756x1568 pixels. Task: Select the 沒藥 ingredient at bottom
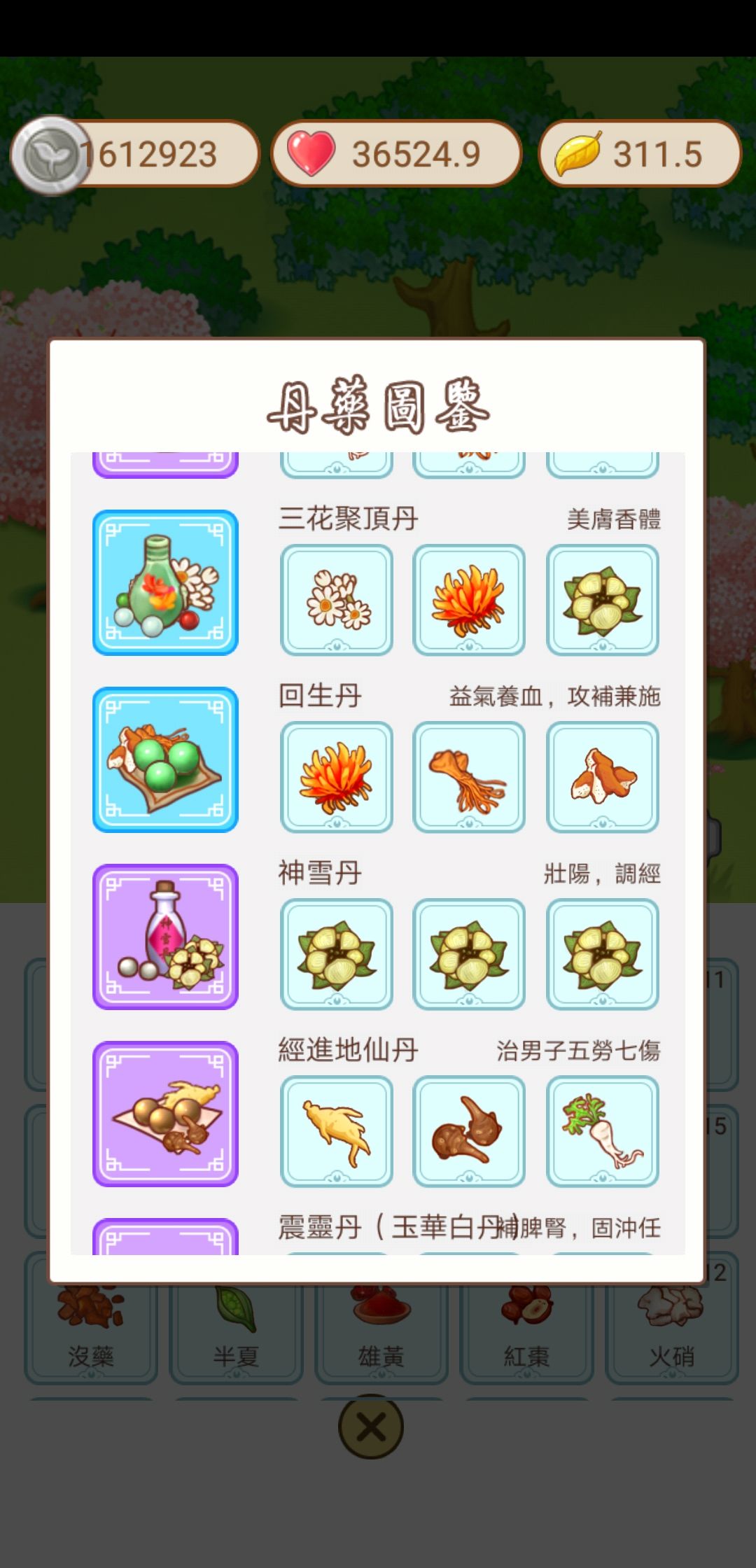click(90, 1323)
